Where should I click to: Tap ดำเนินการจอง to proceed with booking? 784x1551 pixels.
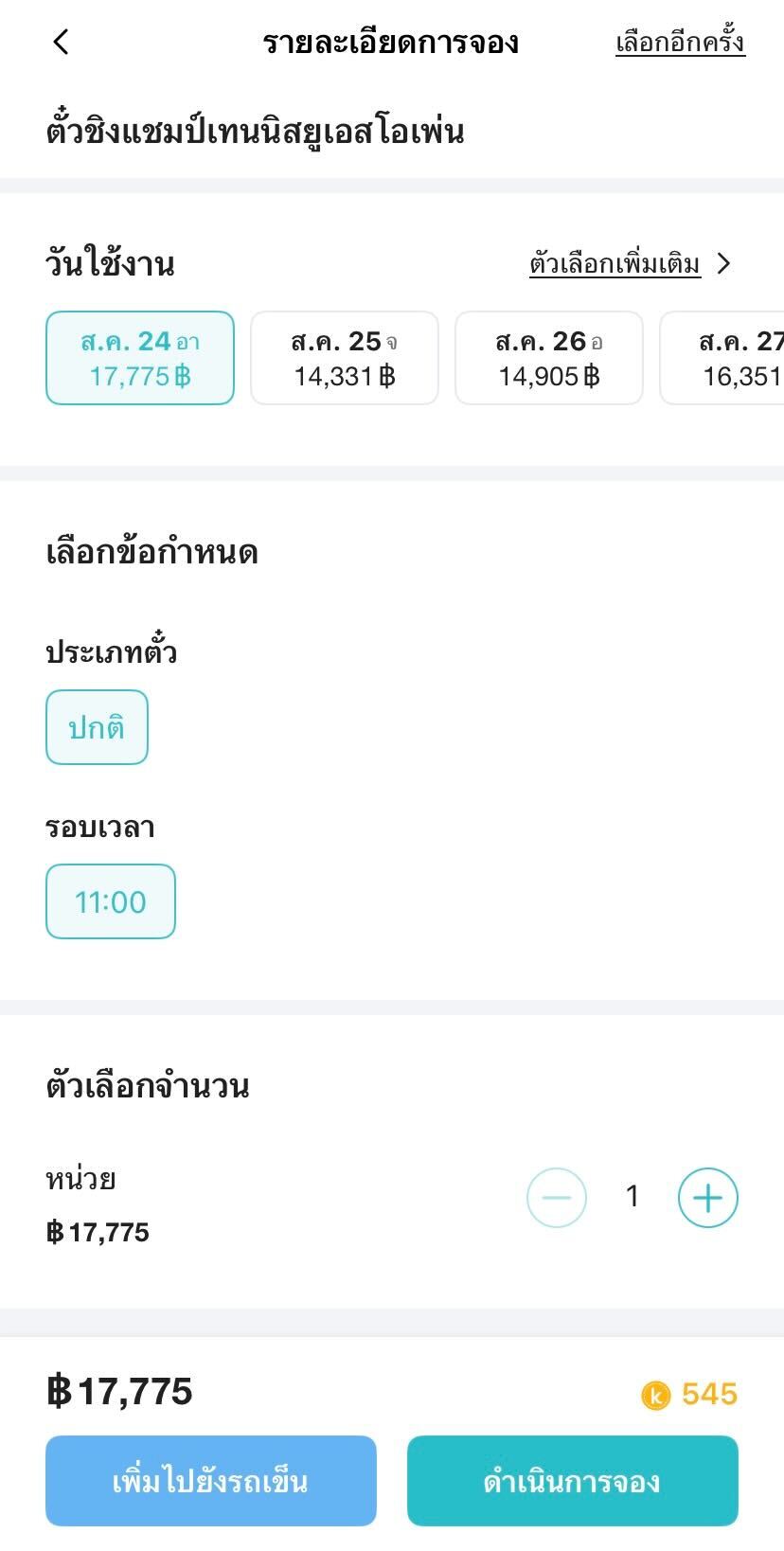[572, 1480]
